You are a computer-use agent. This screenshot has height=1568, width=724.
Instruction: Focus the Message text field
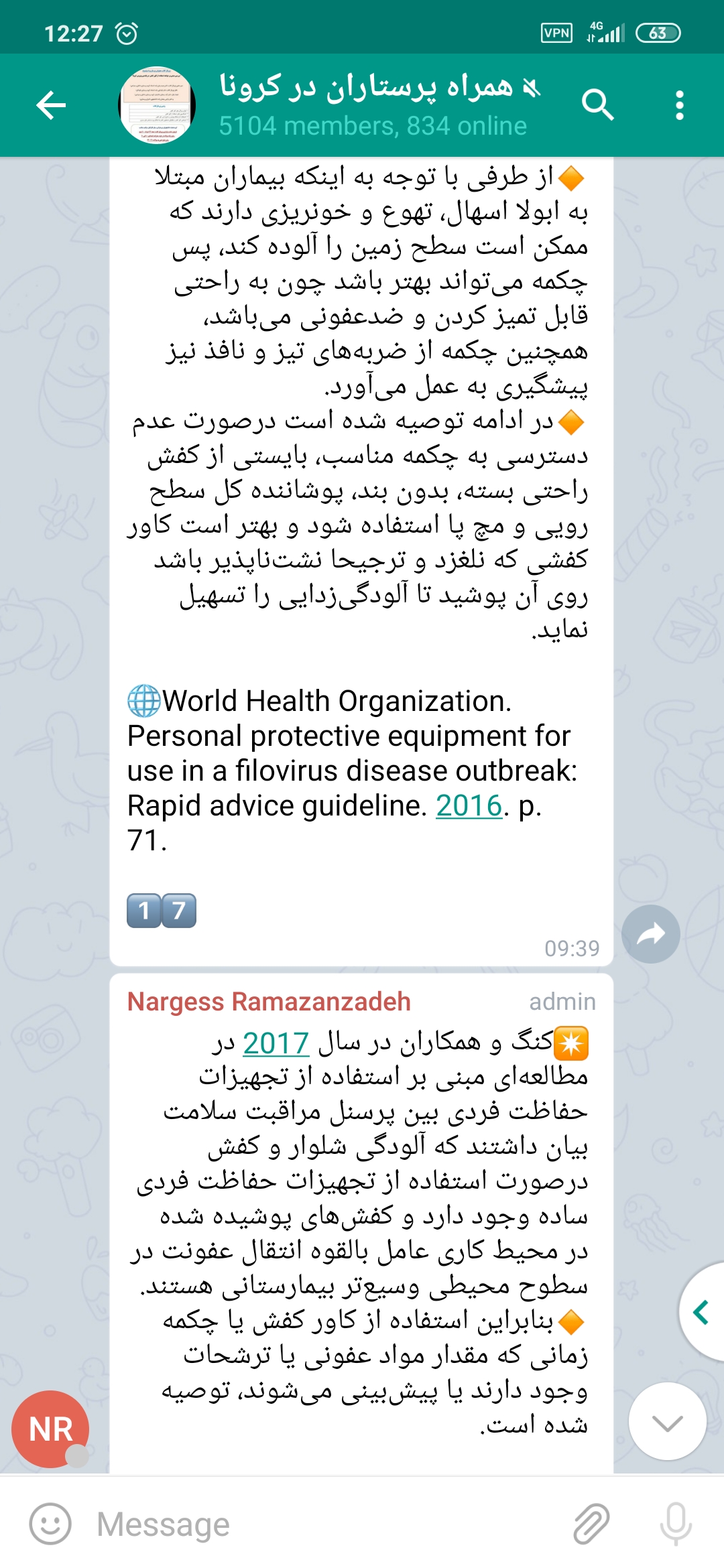(322, 1524)
